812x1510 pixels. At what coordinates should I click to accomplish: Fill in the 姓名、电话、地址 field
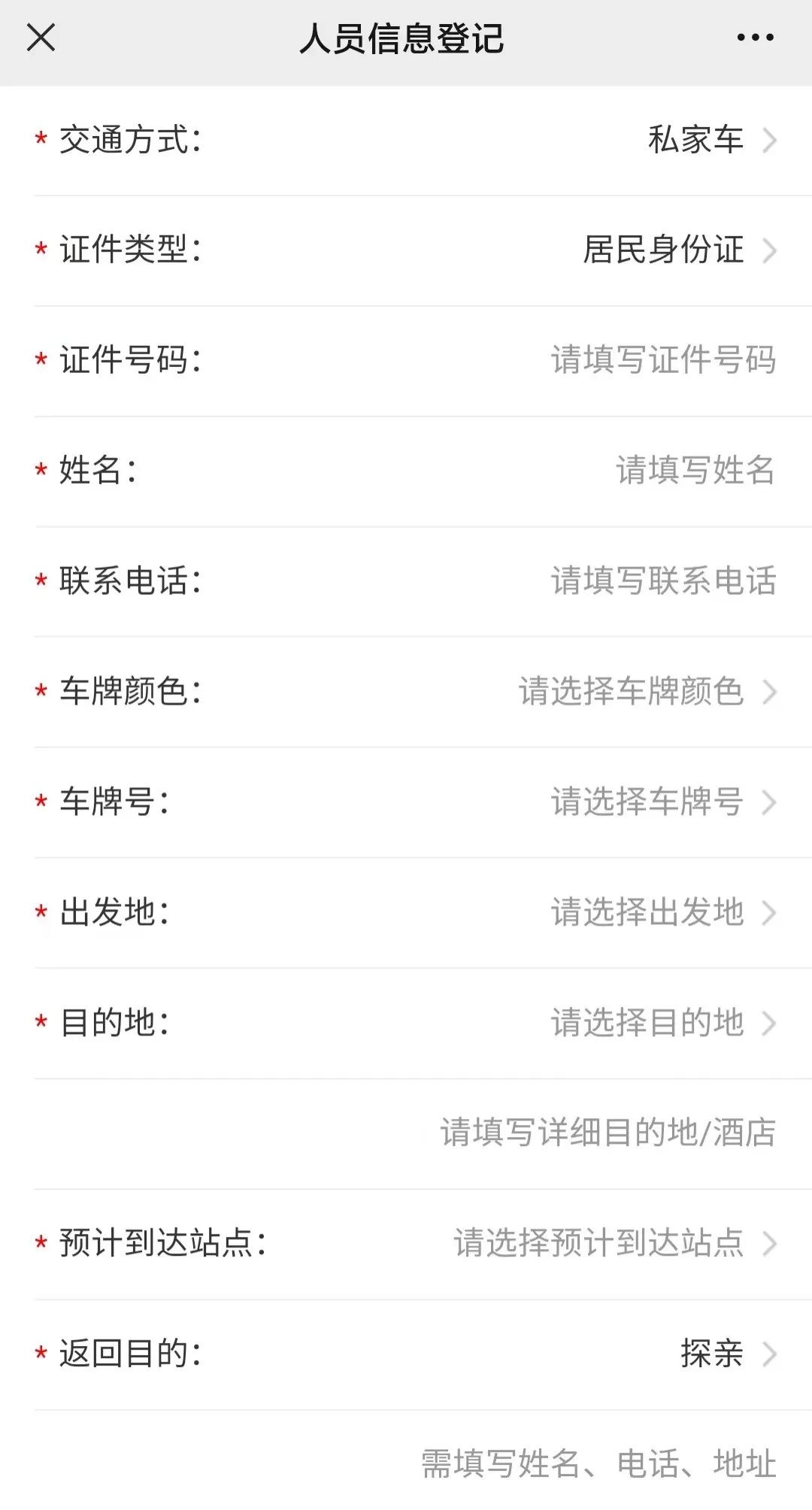[x=598, y=1463]
